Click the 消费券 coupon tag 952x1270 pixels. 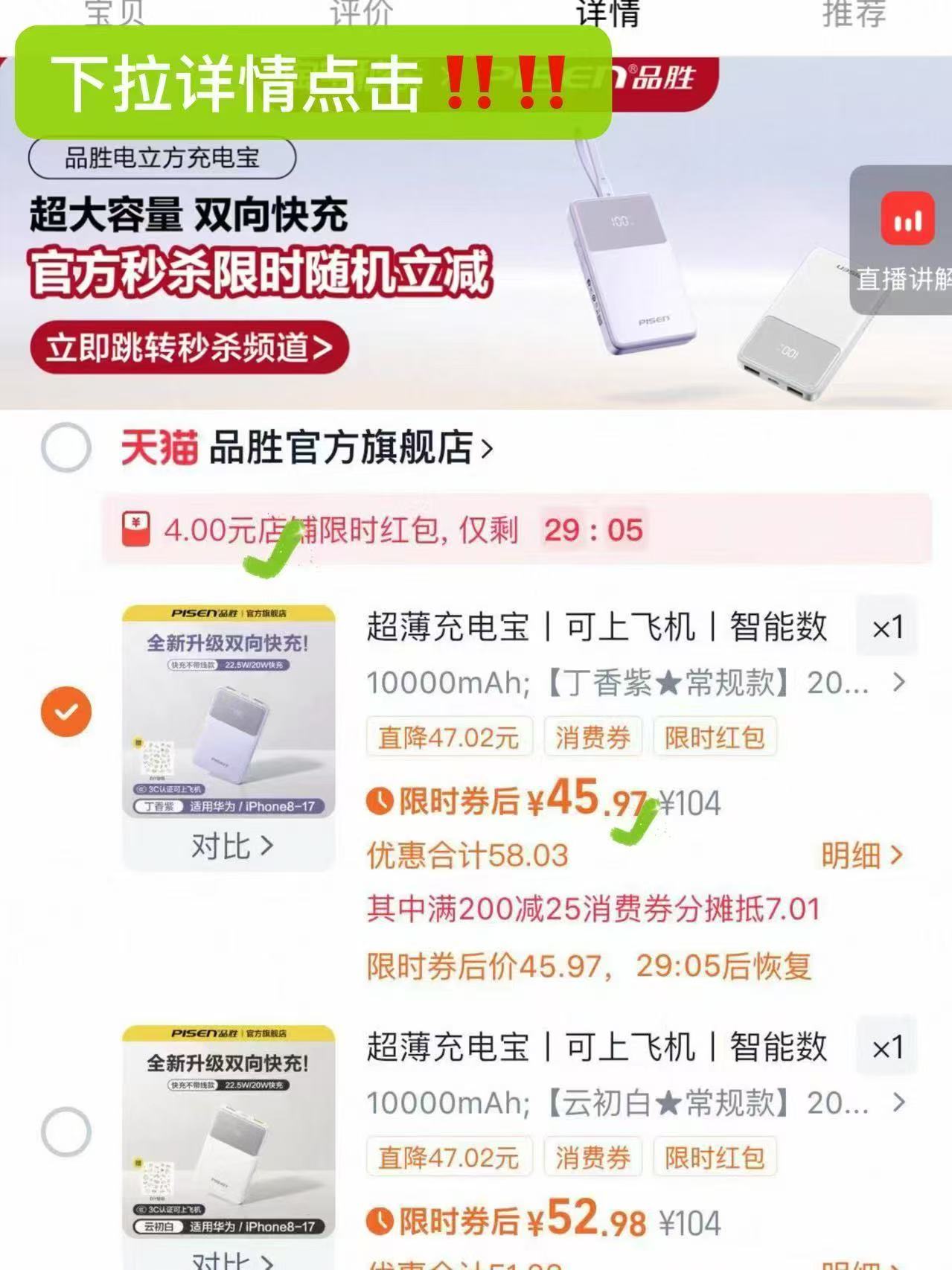pyautogui.click(x=593, y=737)
